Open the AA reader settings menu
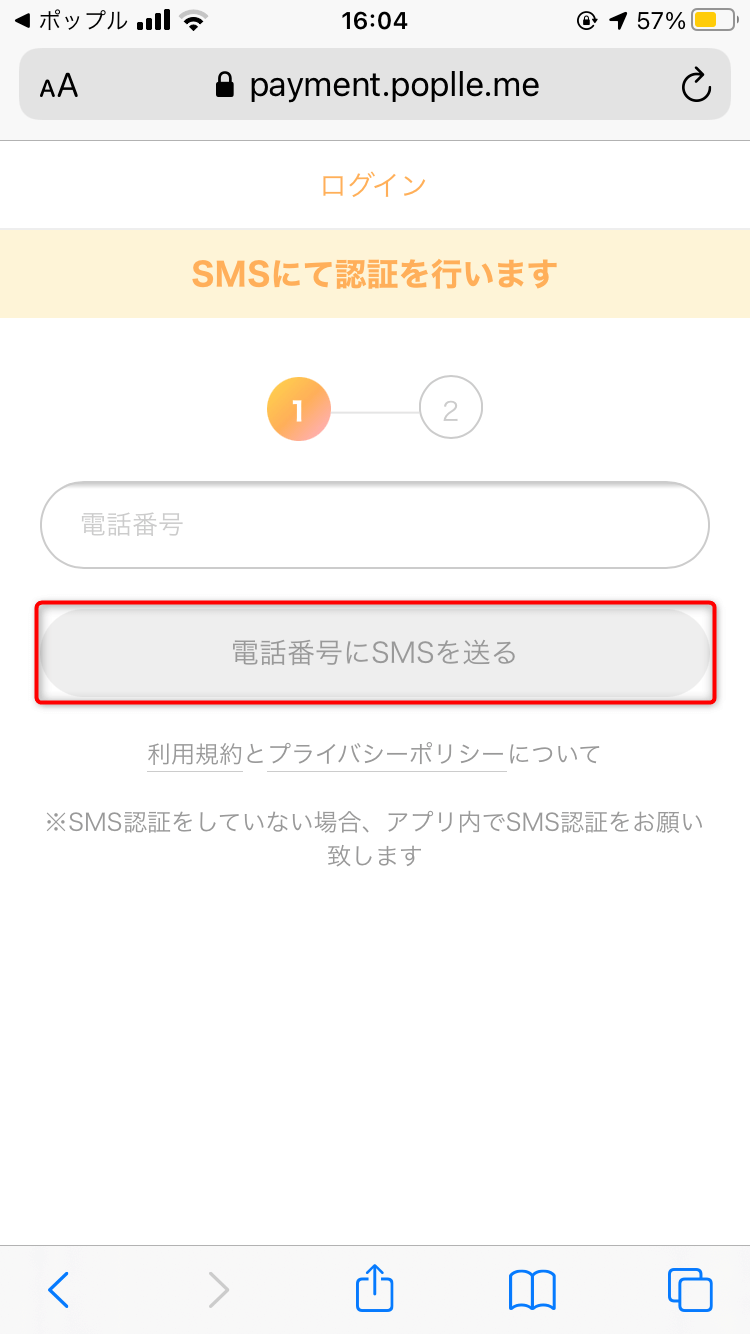The height and width of the screenshot is (1334, 750). point(59,86)
